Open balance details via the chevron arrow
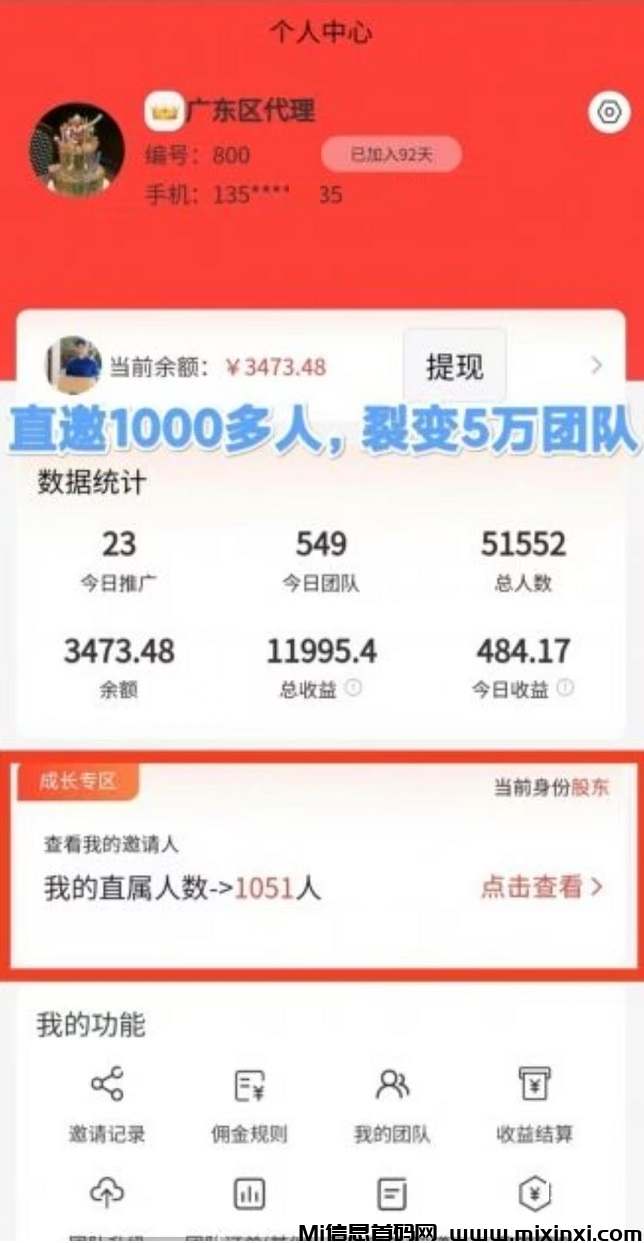Viewport: 644px width, 1243px height. coord(597,366)
